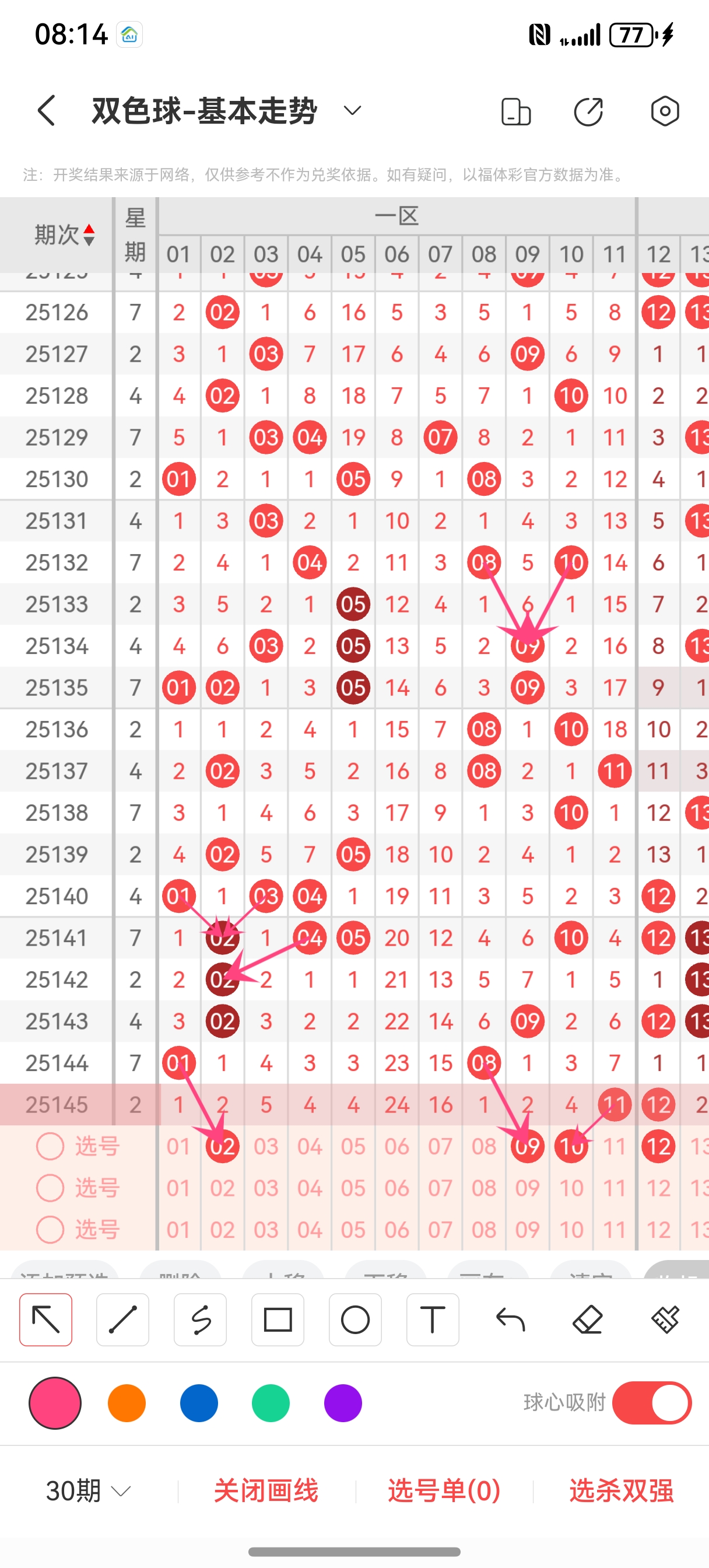Undo the last drawing

pyautogui.click(x=510, y=1319)
